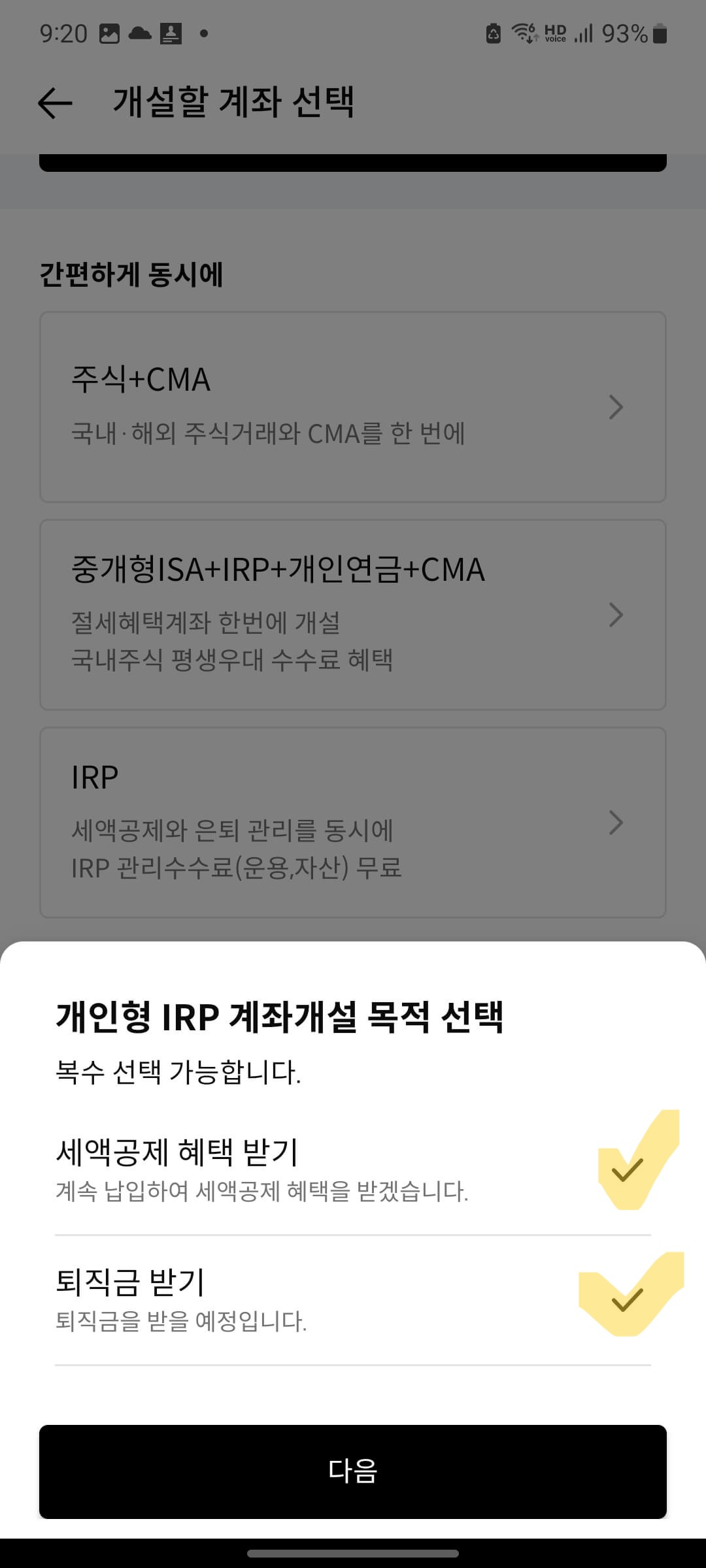Open 중개형ISA+IRP+개인연금+CMA via its chevron

point(615,614)
